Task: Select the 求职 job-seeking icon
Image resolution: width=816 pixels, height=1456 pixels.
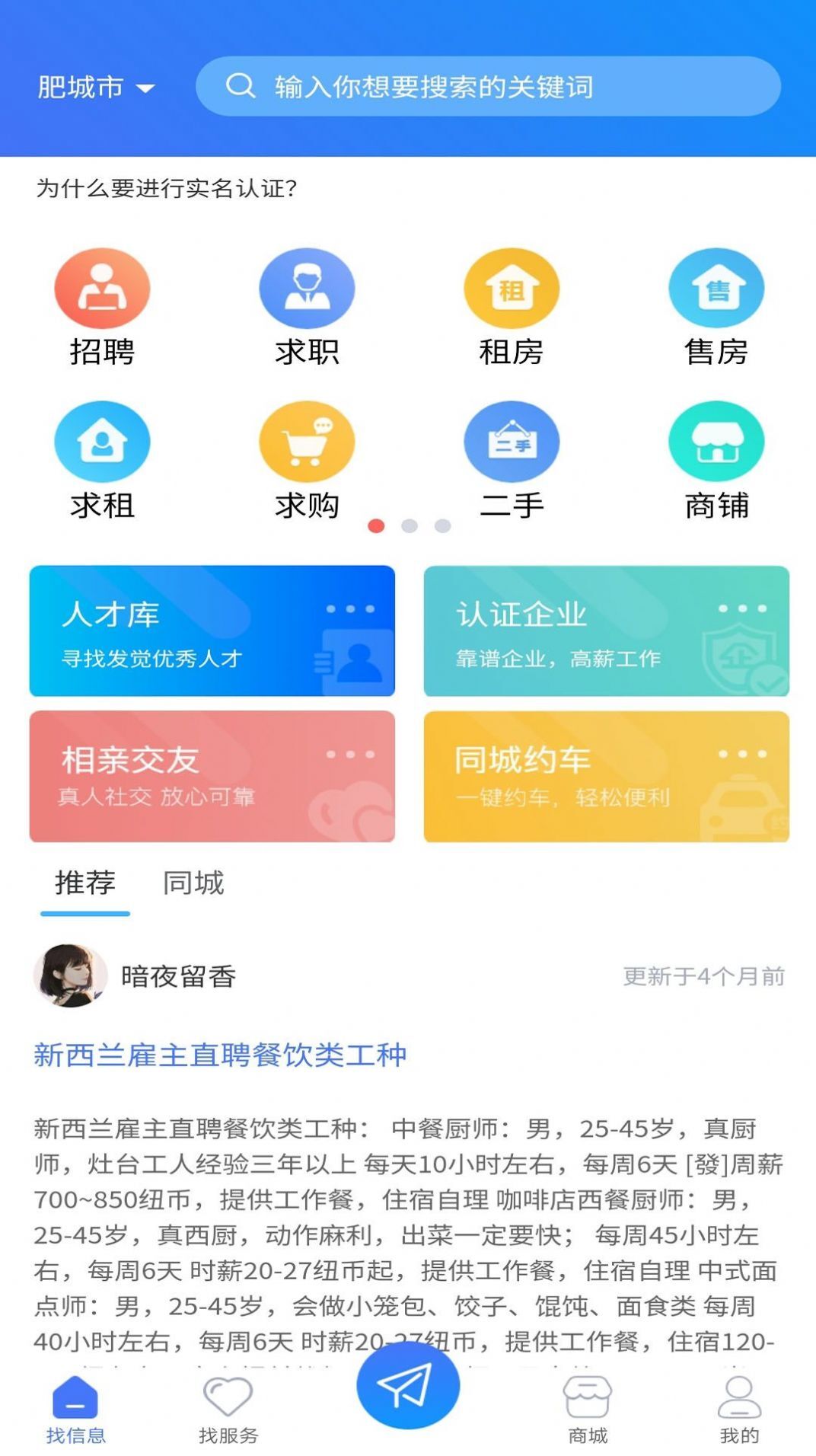Action: tap(306, 288)
